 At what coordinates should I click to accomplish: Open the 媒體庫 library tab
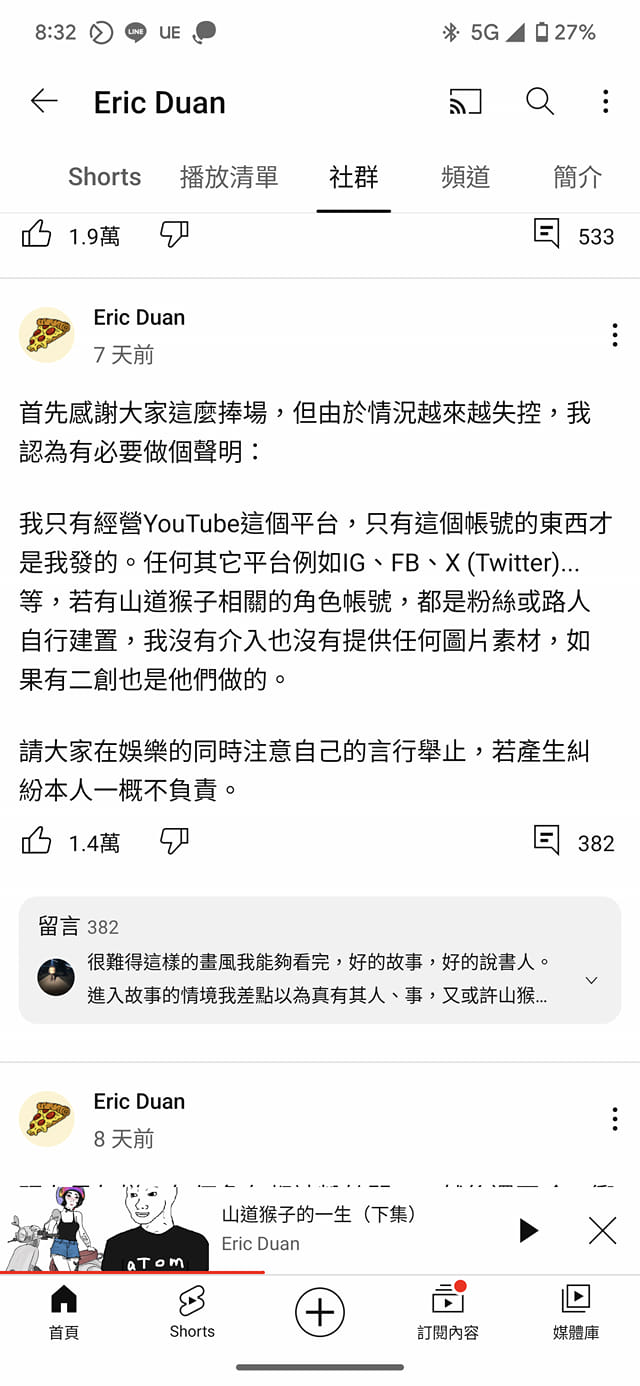pyautogui.click(x=576, y=1312)
